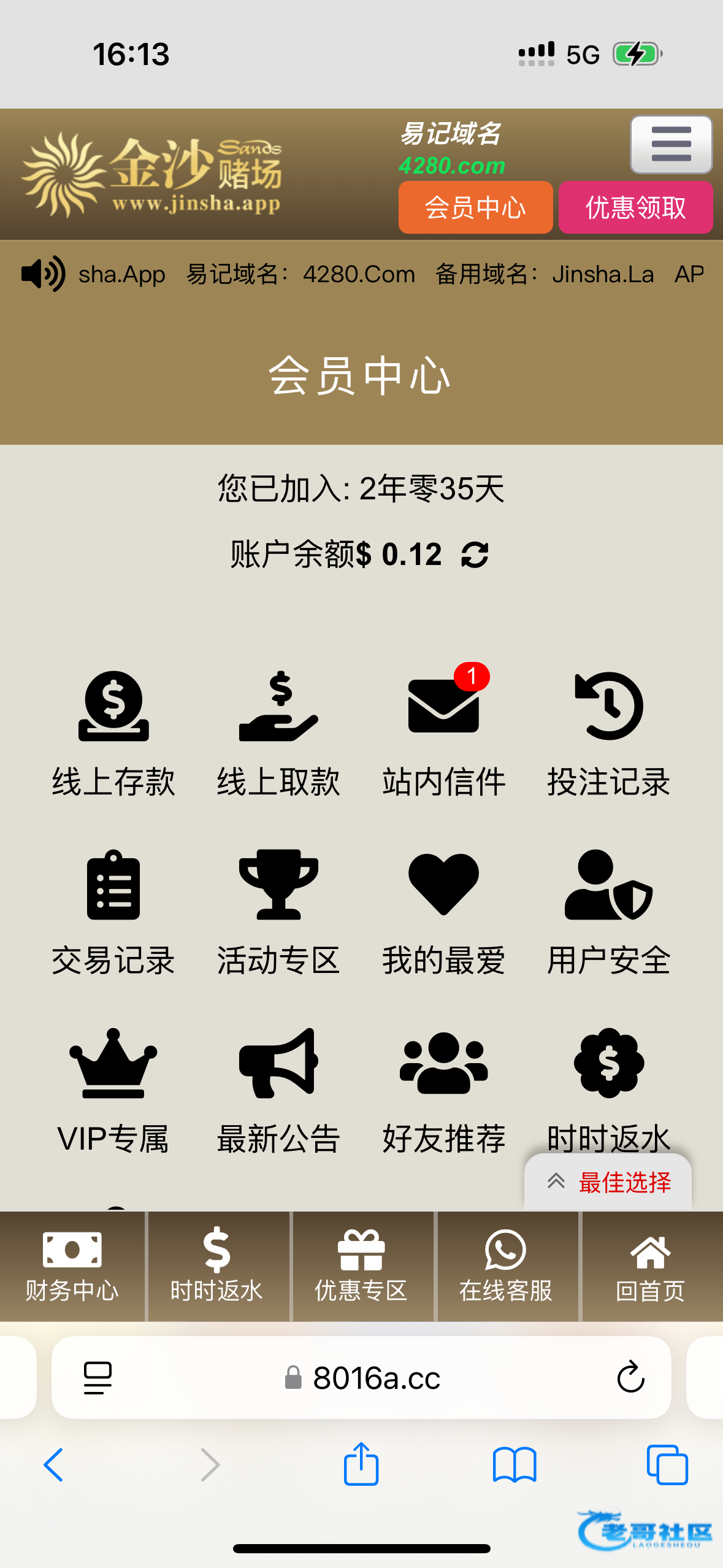Tap the 优惠领取 pink button
This screenshot has width=723, height=1568.
635,207
